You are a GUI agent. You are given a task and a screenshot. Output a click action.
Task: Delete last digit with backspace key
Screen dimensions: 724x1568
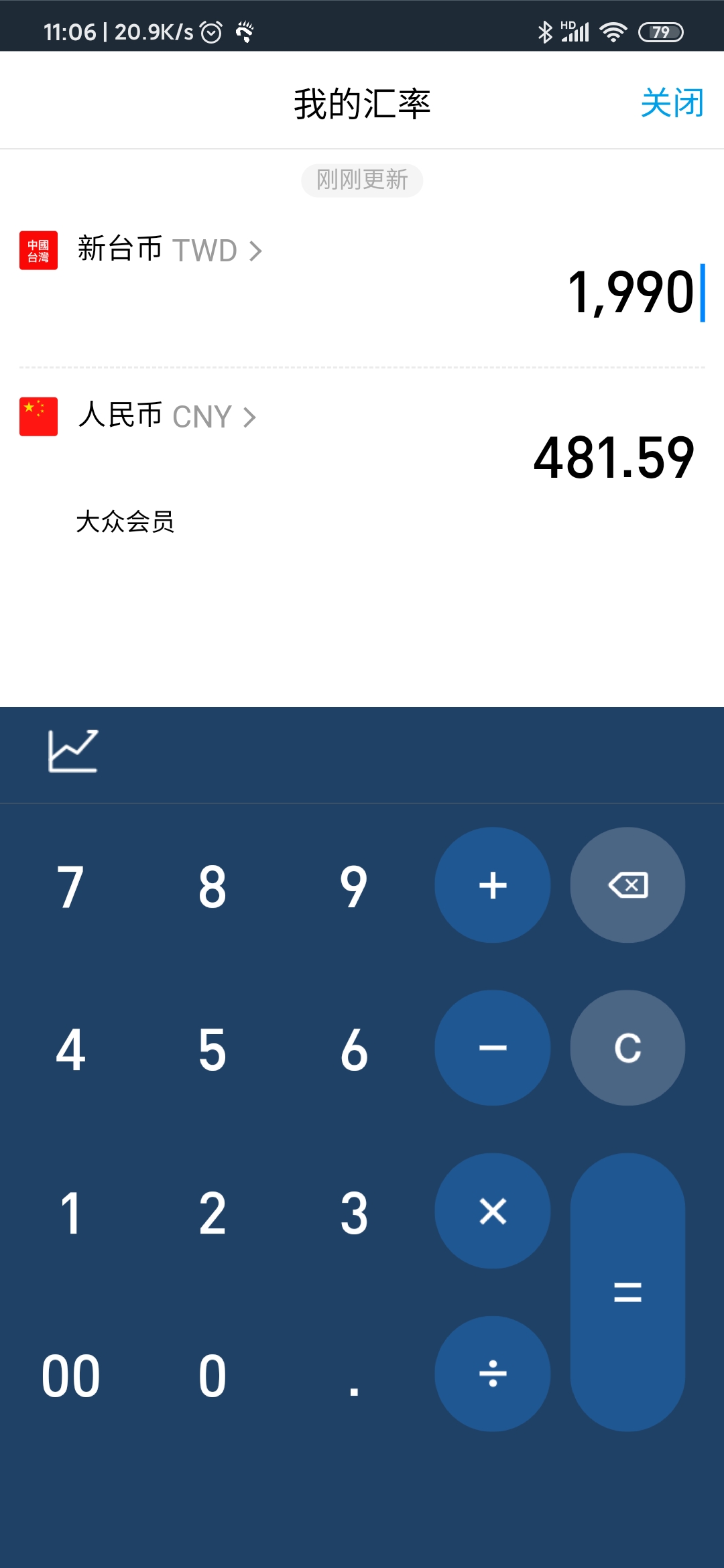point(627,885)
